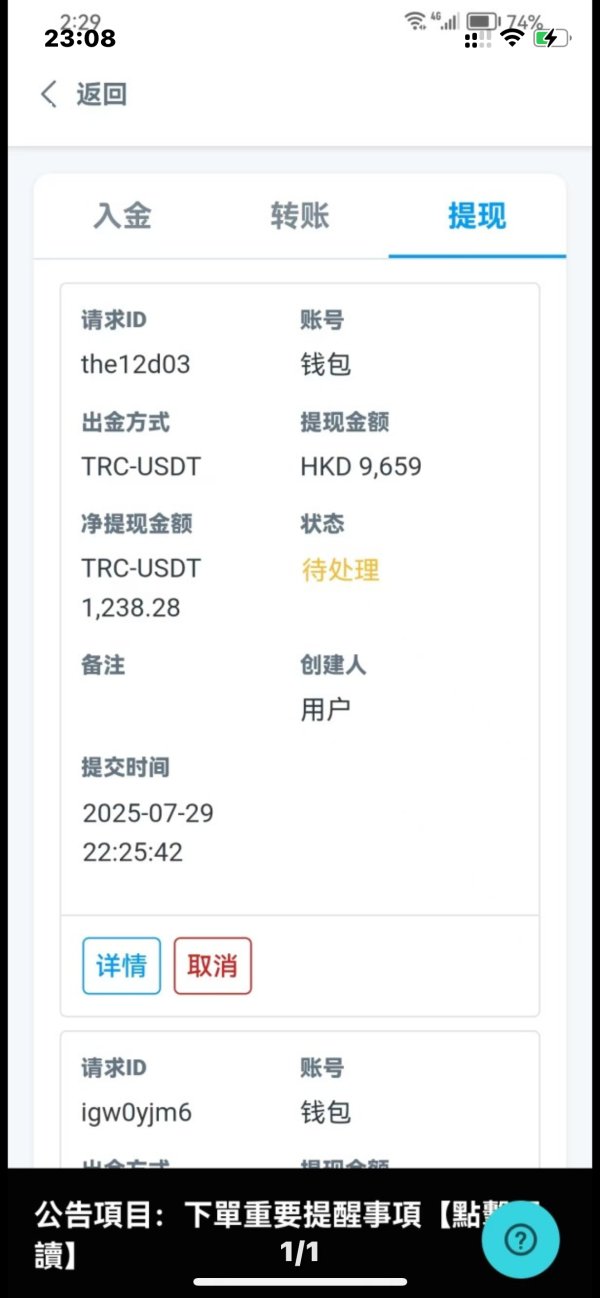Open the help question mark button
The image size is (600, 1298).
520,1240
